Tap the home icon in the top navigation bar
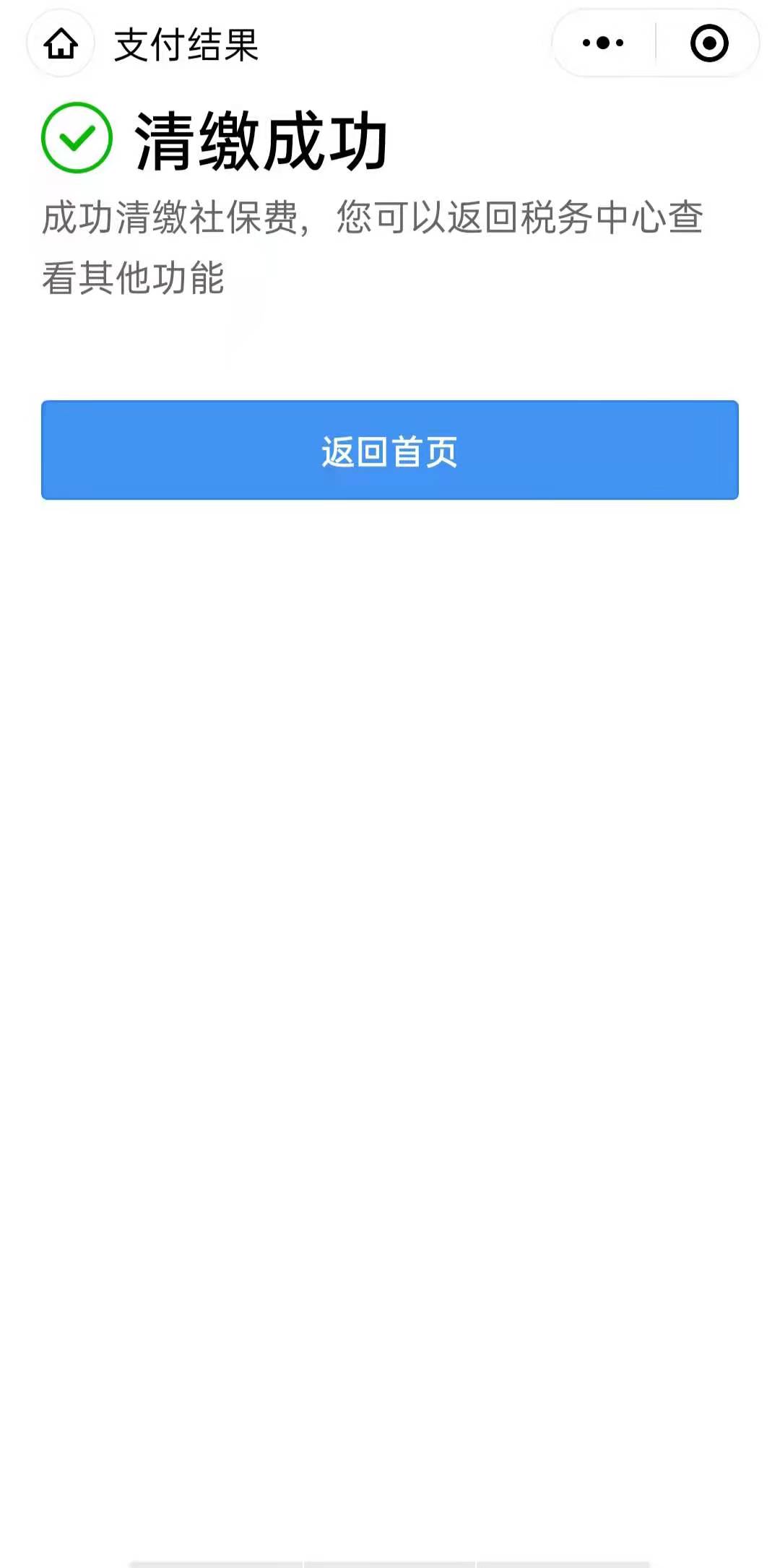The width and height of the screenshot is (780, 1568). (61, 44)
